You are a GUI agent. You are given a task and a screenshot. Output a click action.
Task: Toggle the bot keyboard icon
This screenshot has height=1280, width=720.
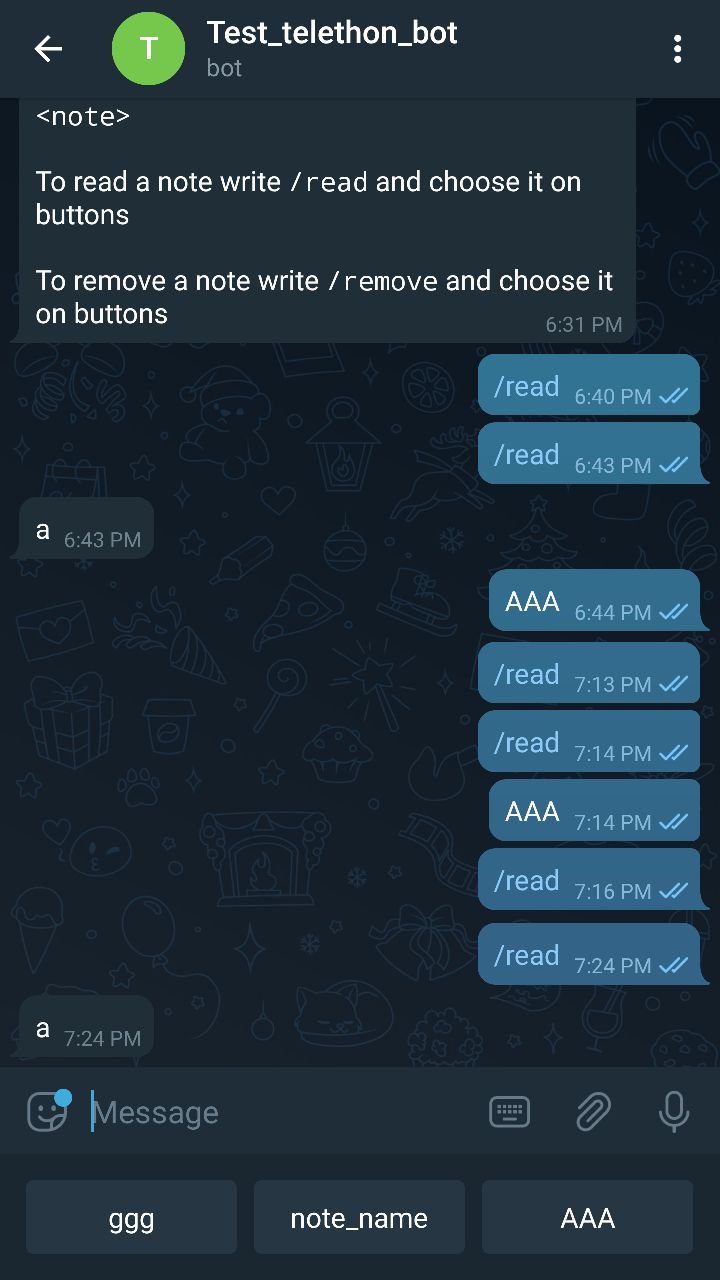coord(509,1111)
